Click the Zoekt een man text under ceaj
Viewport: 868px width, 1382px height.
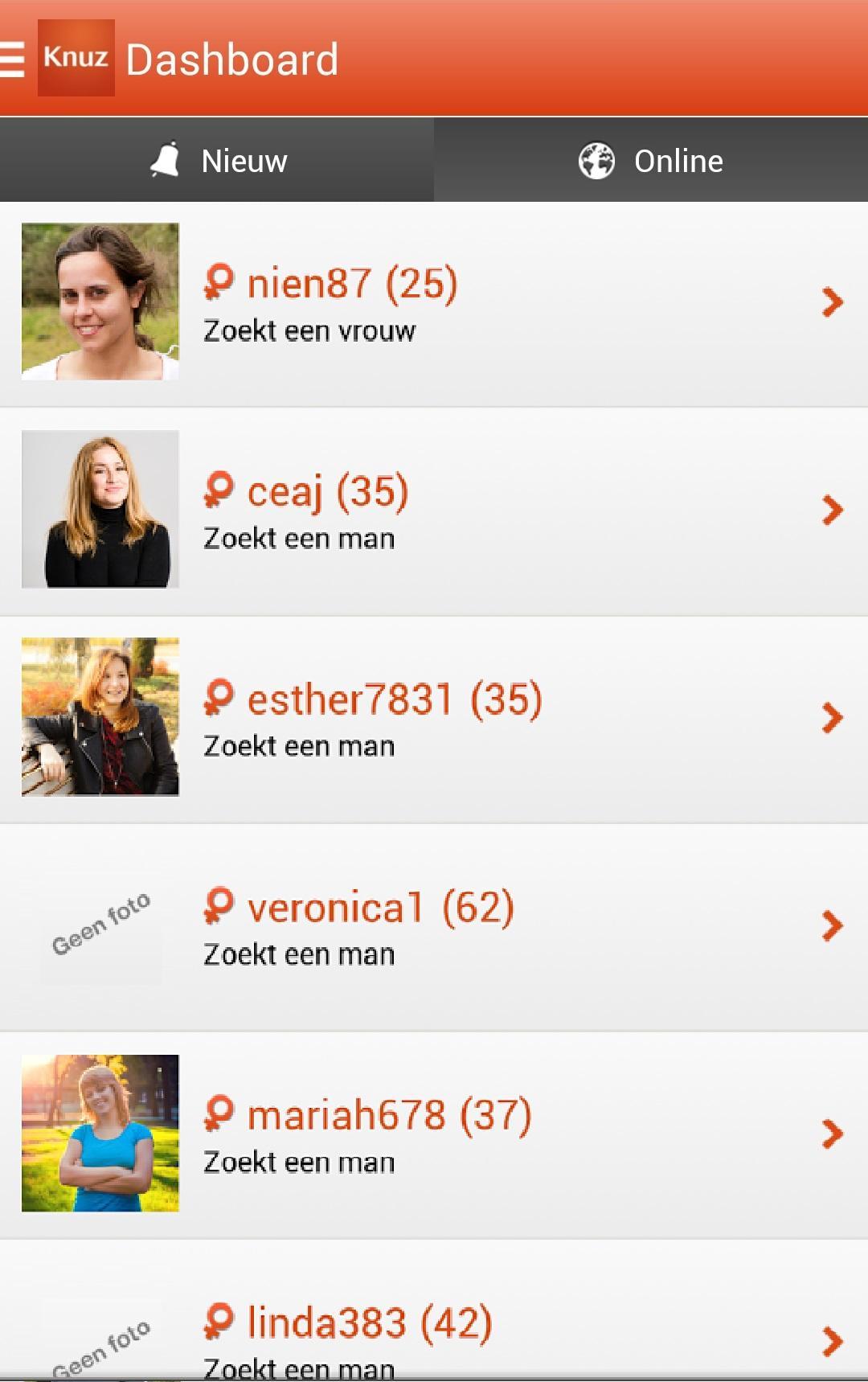pos(299,538)
